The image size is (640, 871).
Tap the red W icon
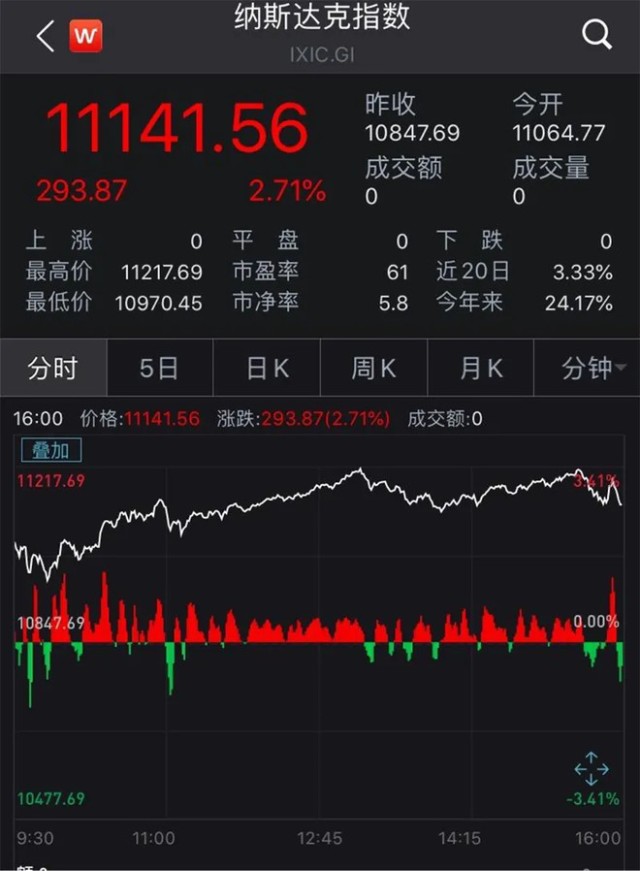[86, 37]
